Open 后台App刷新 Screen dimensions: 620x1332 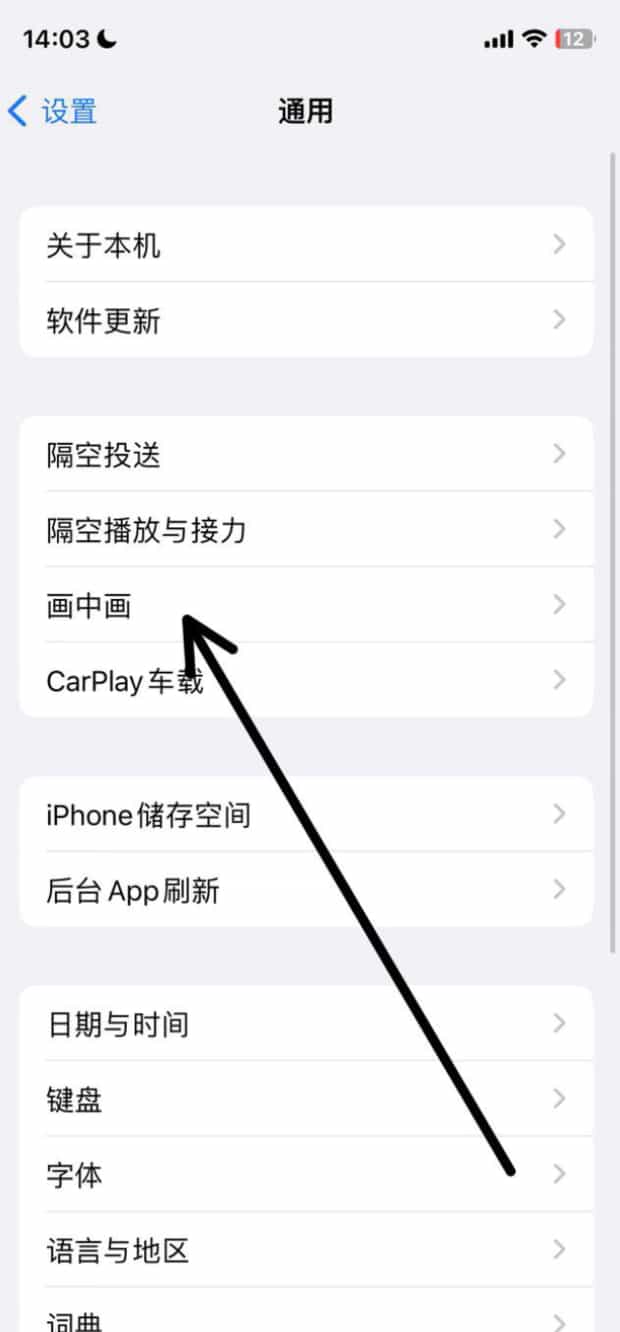pyautogui.click(x=306, y=889)
